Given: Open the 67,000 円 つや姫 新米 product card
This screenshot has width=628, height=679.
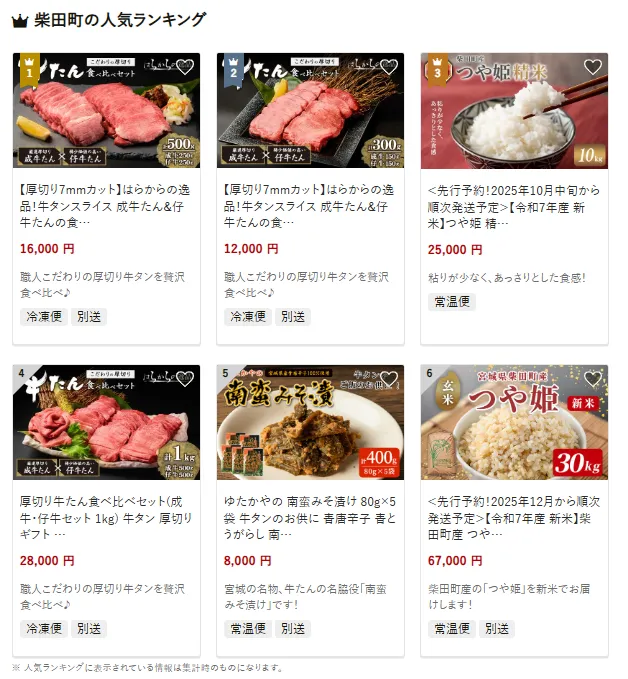Looking at the screenshot, I should click(514, 515).
